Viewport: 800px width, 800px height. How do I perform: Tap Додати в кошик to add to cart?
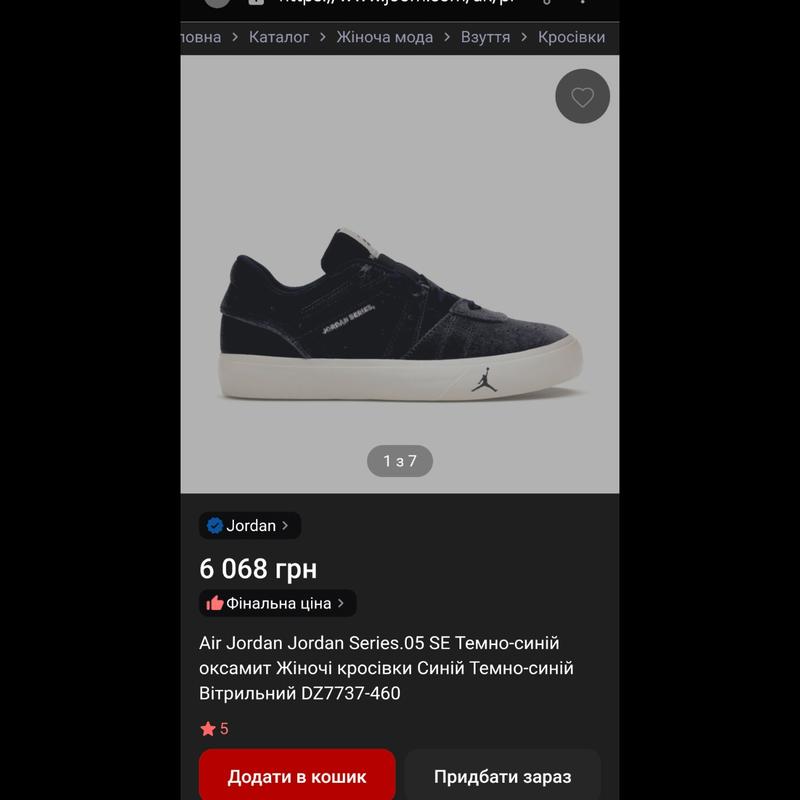pos(297,776)
